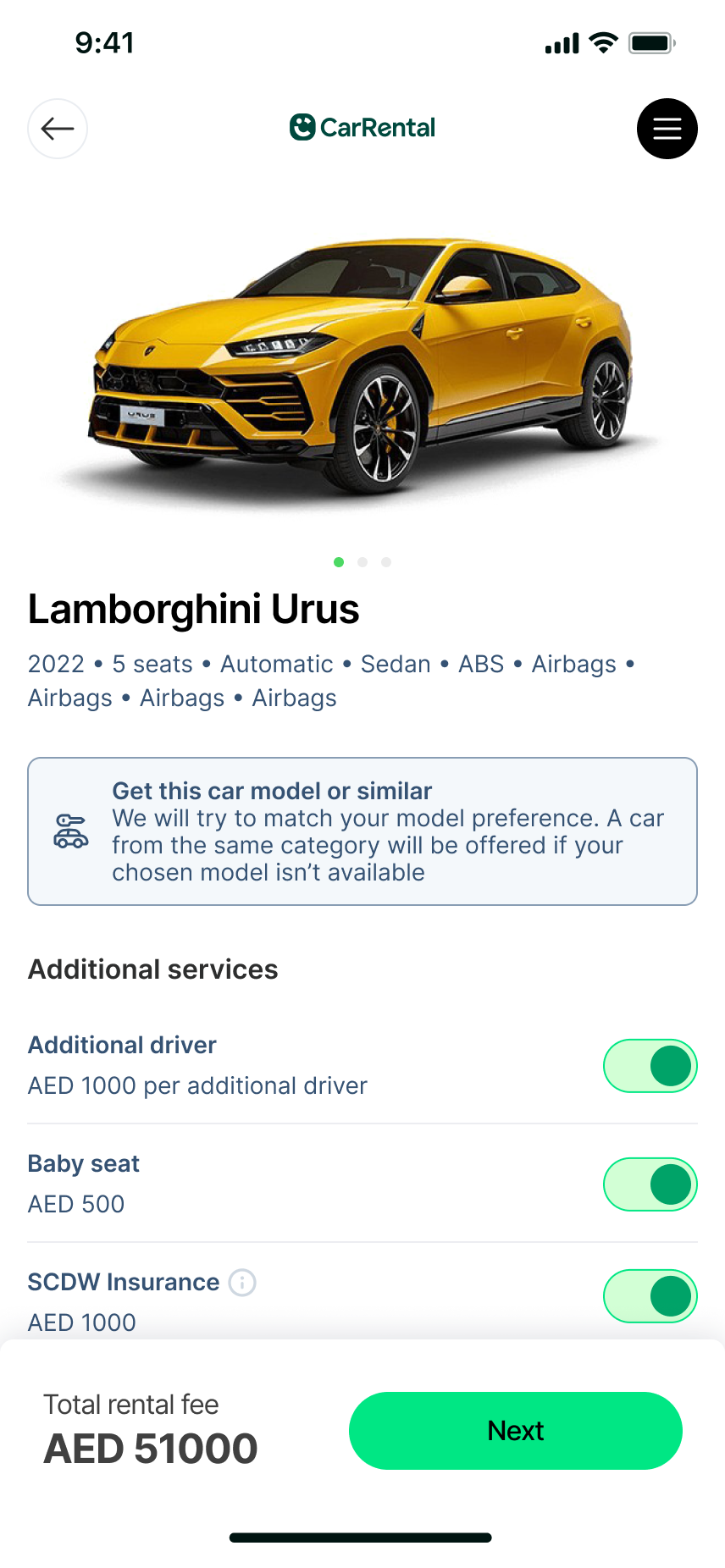Disable the Baby seat option
The width and height of the screenshot is (725, 1568).
(650, 1184)
